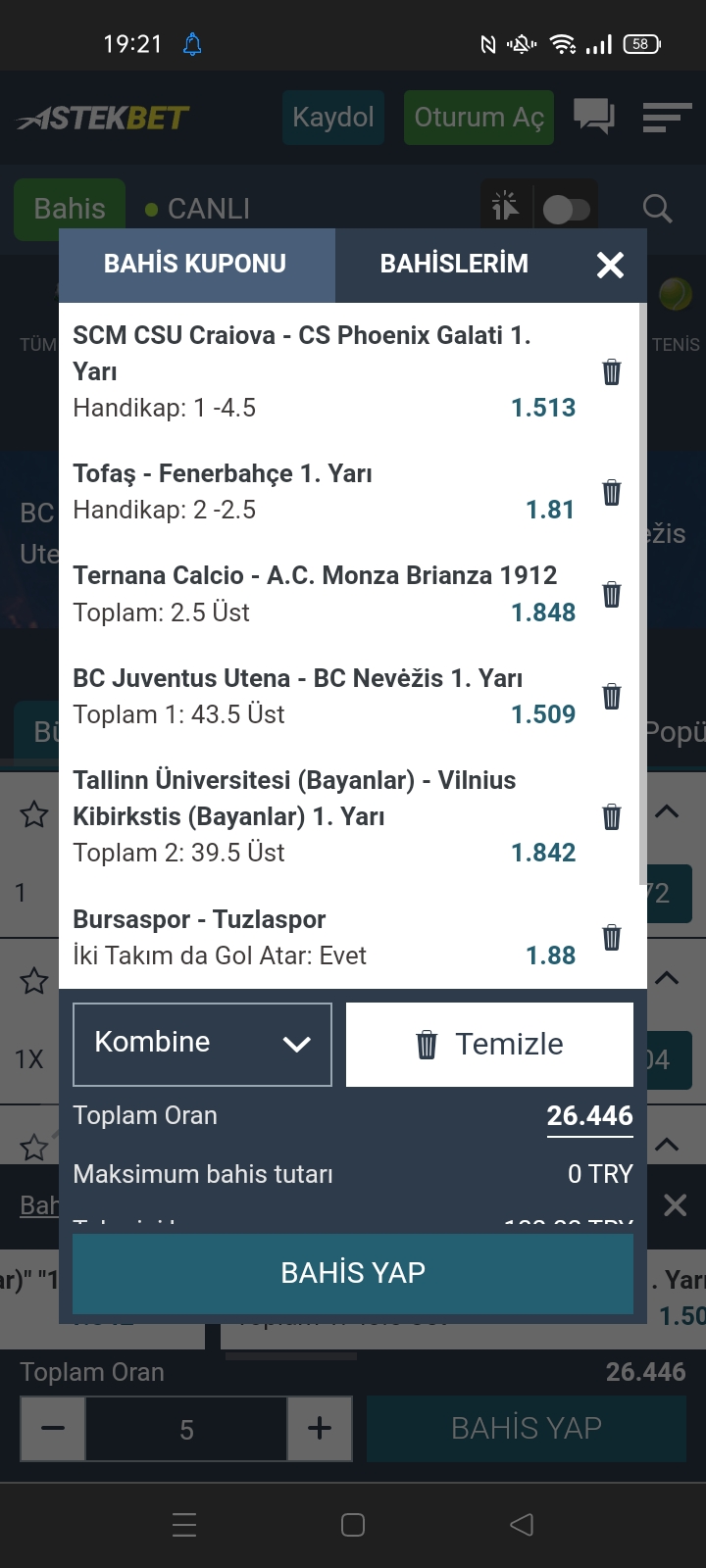706x1568 pixels.
Task: Open the hamburger menu
Action: click(667, 118)
